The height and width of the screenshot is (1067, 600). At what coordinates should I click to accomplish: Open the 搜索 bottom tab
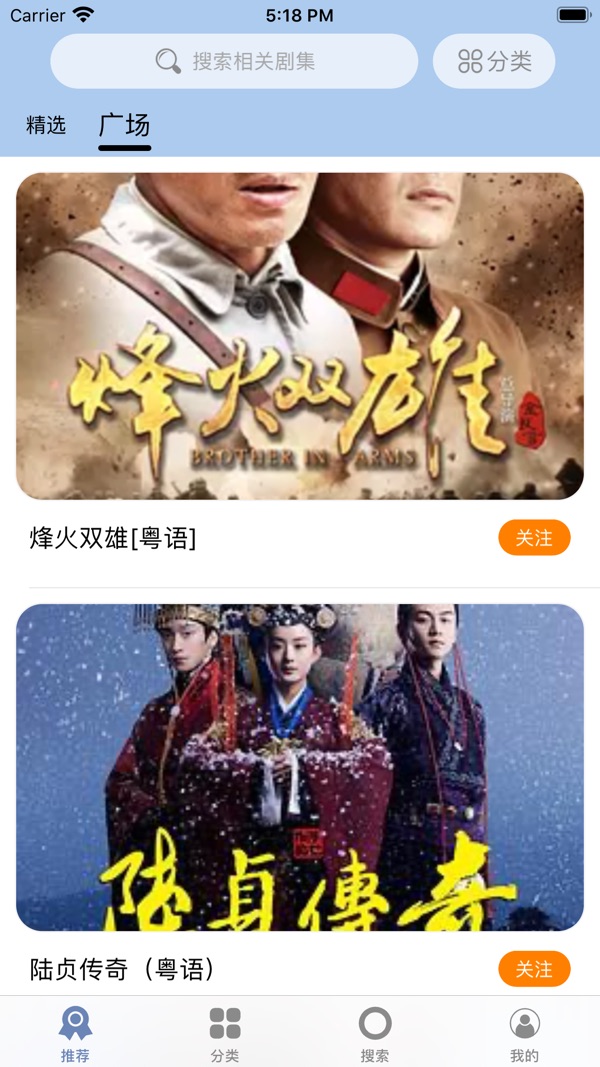click(375, 1033)
